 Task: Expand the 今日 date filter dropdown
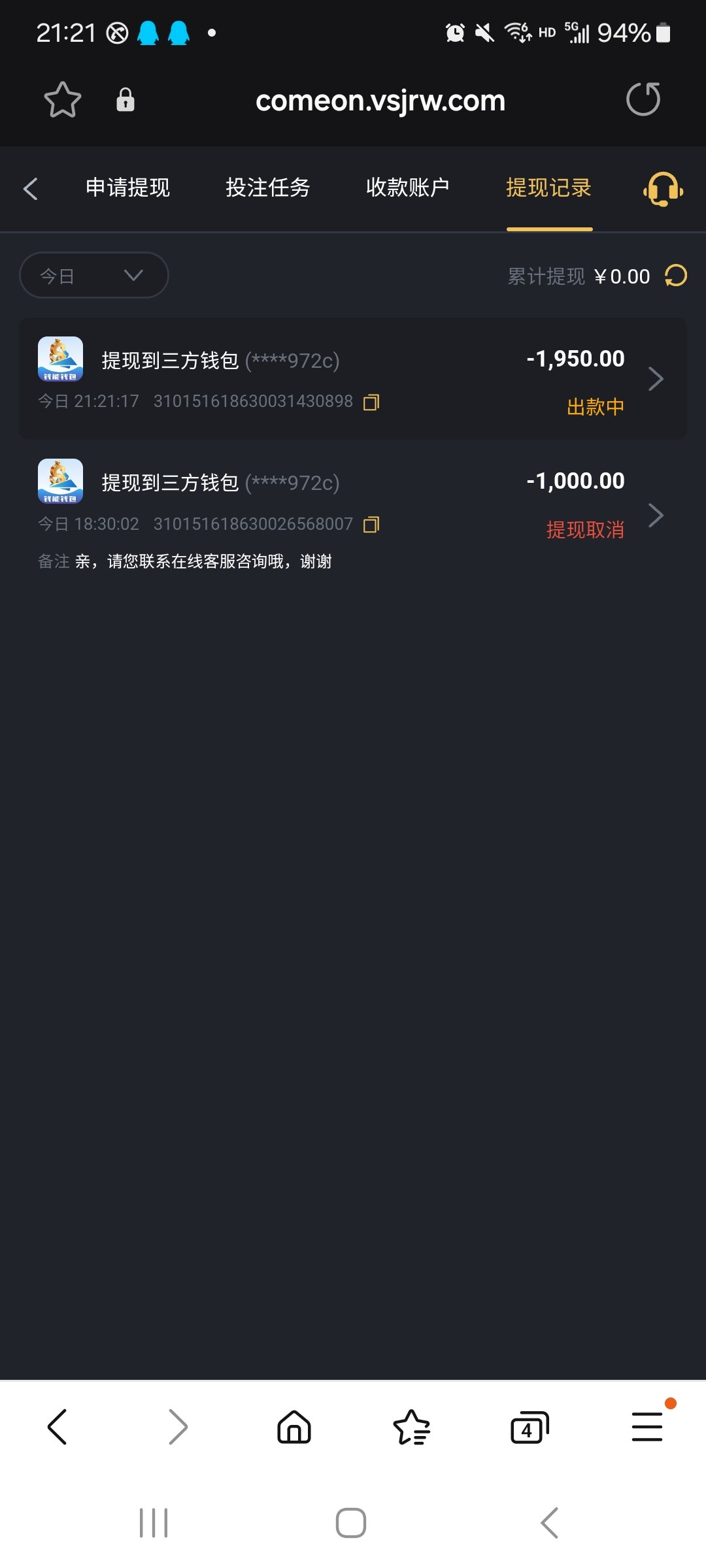coord(94,276)
